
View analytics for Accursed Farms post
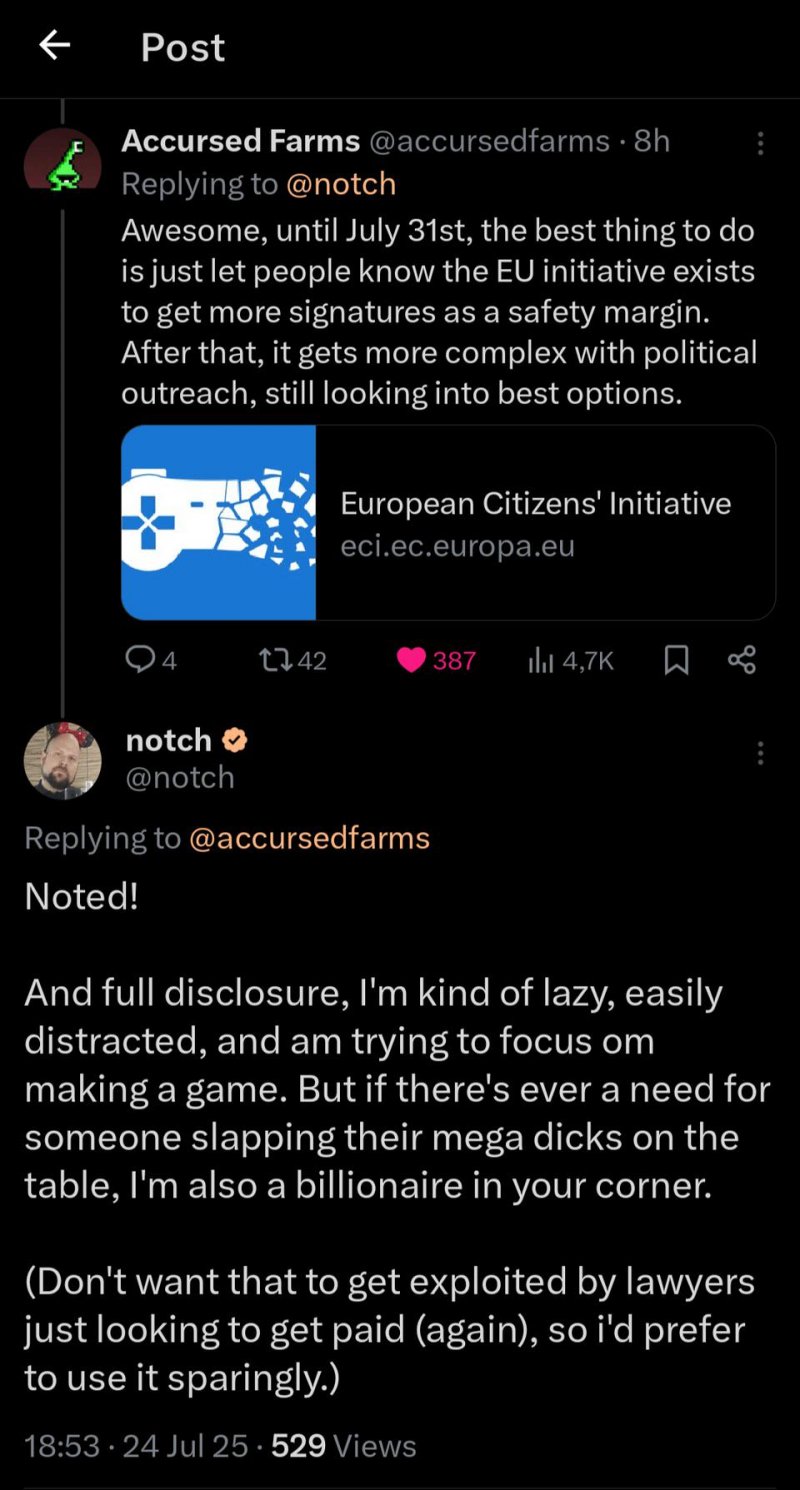[x=570, y=660]
